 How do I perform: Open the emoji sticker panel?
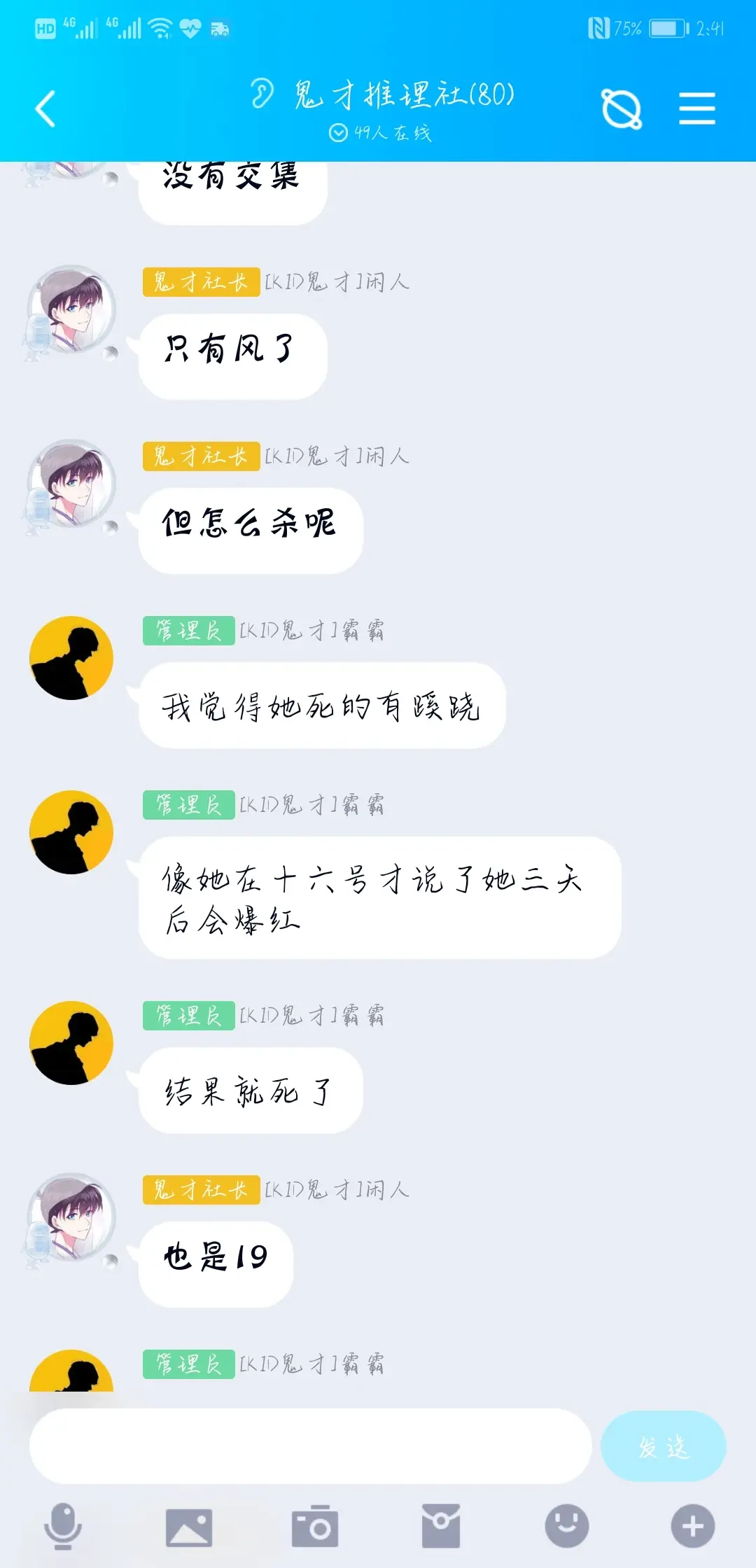567,1526
